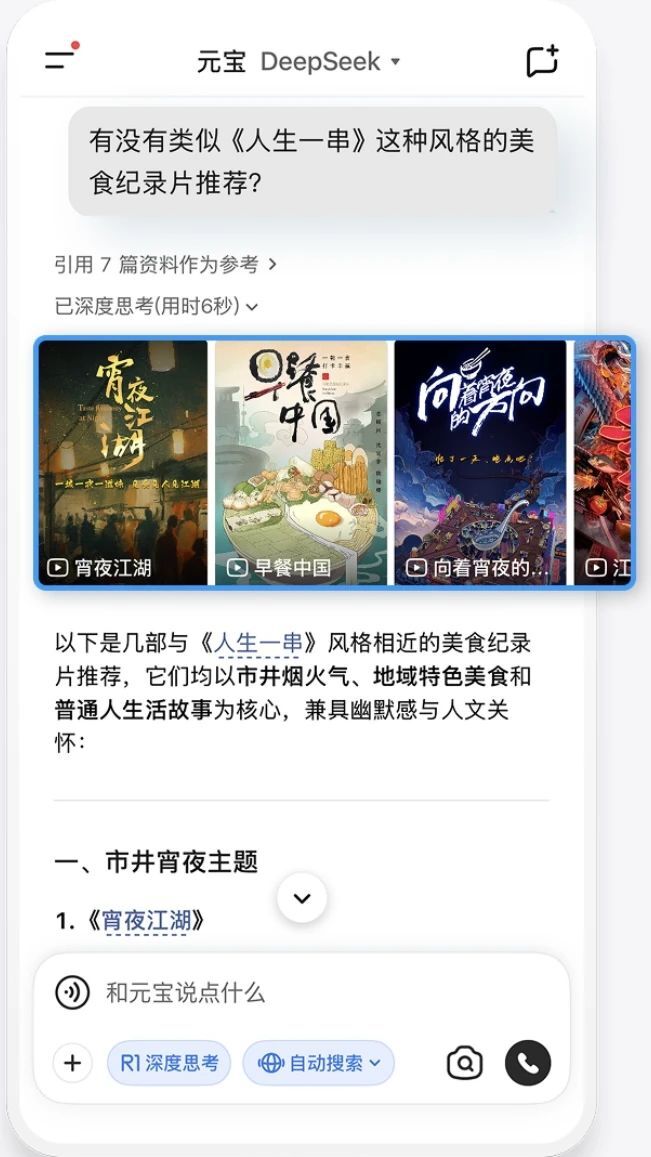
Task: Open the 自动搜索 dropdown
Action: tap(319, 1063)
